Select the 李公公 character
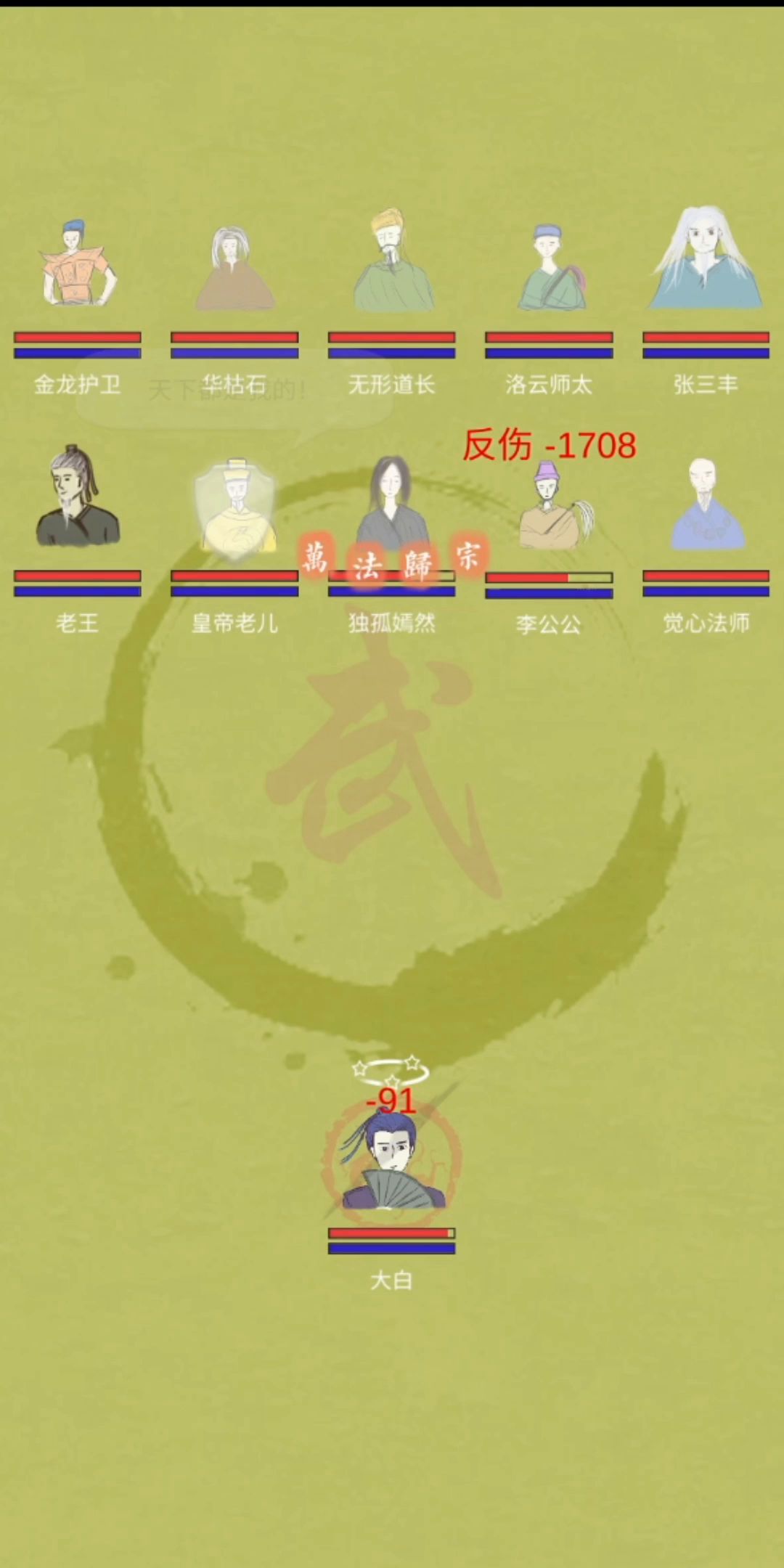 (549, 507)
